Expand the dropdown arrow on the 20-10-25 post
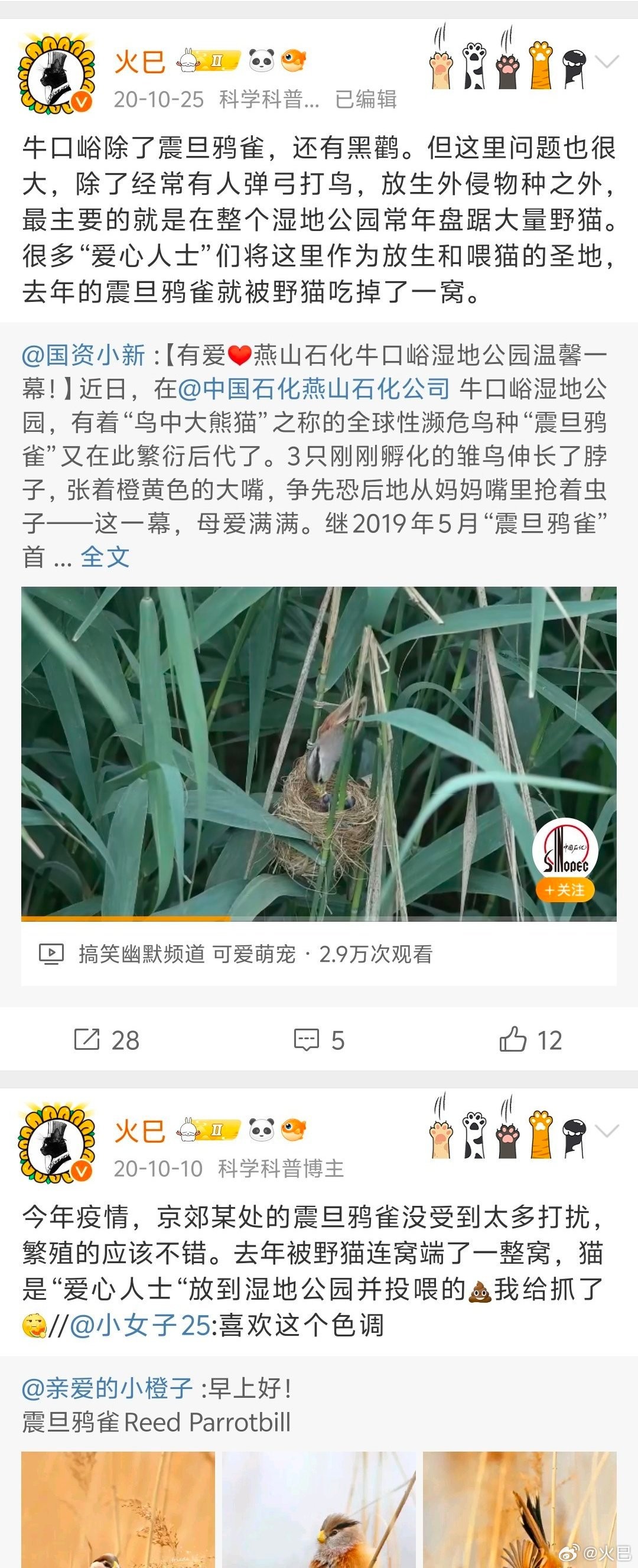Screen dimensions: 638x1568 (607, 61)
